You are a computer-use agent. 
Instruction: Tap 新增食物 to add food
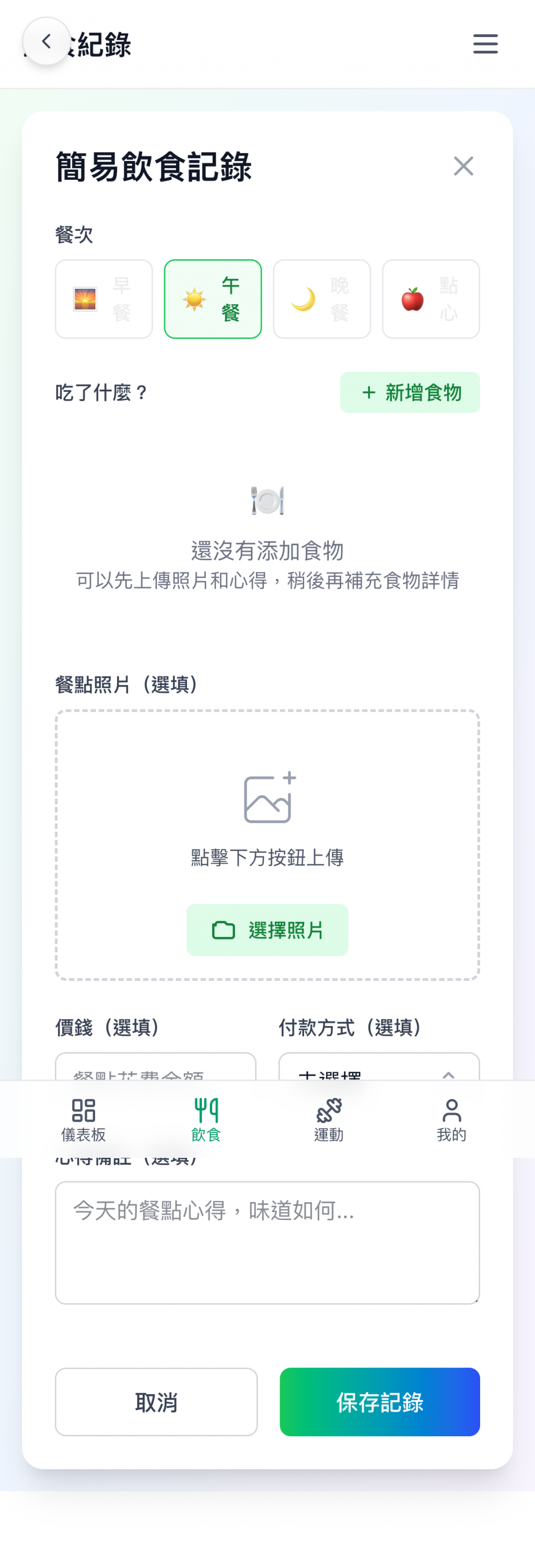410,392
